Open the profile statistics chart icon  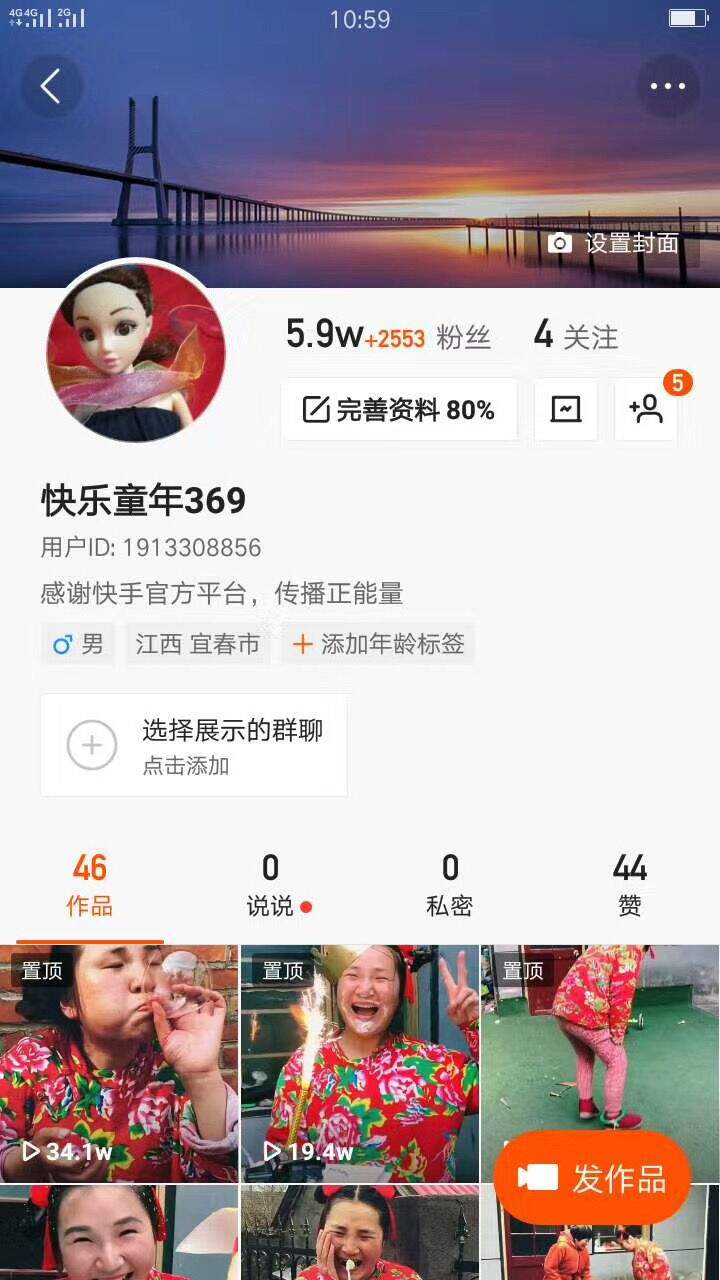point(565,410)
